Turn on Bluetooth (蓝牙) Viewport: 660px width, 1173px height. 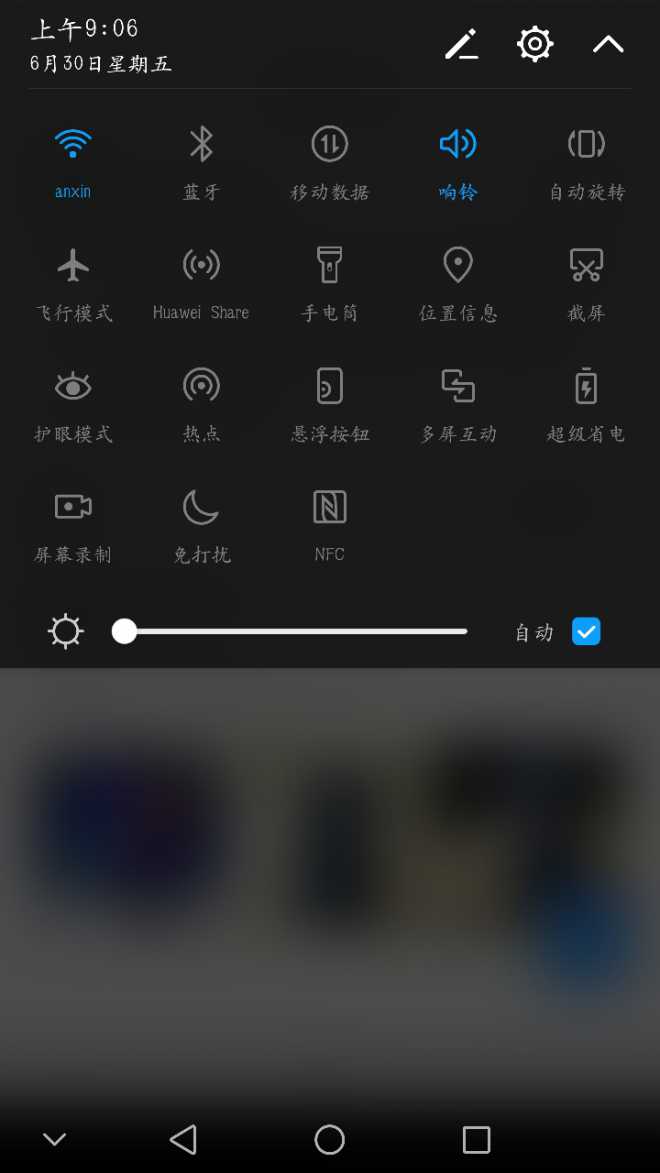coord(201,145)
